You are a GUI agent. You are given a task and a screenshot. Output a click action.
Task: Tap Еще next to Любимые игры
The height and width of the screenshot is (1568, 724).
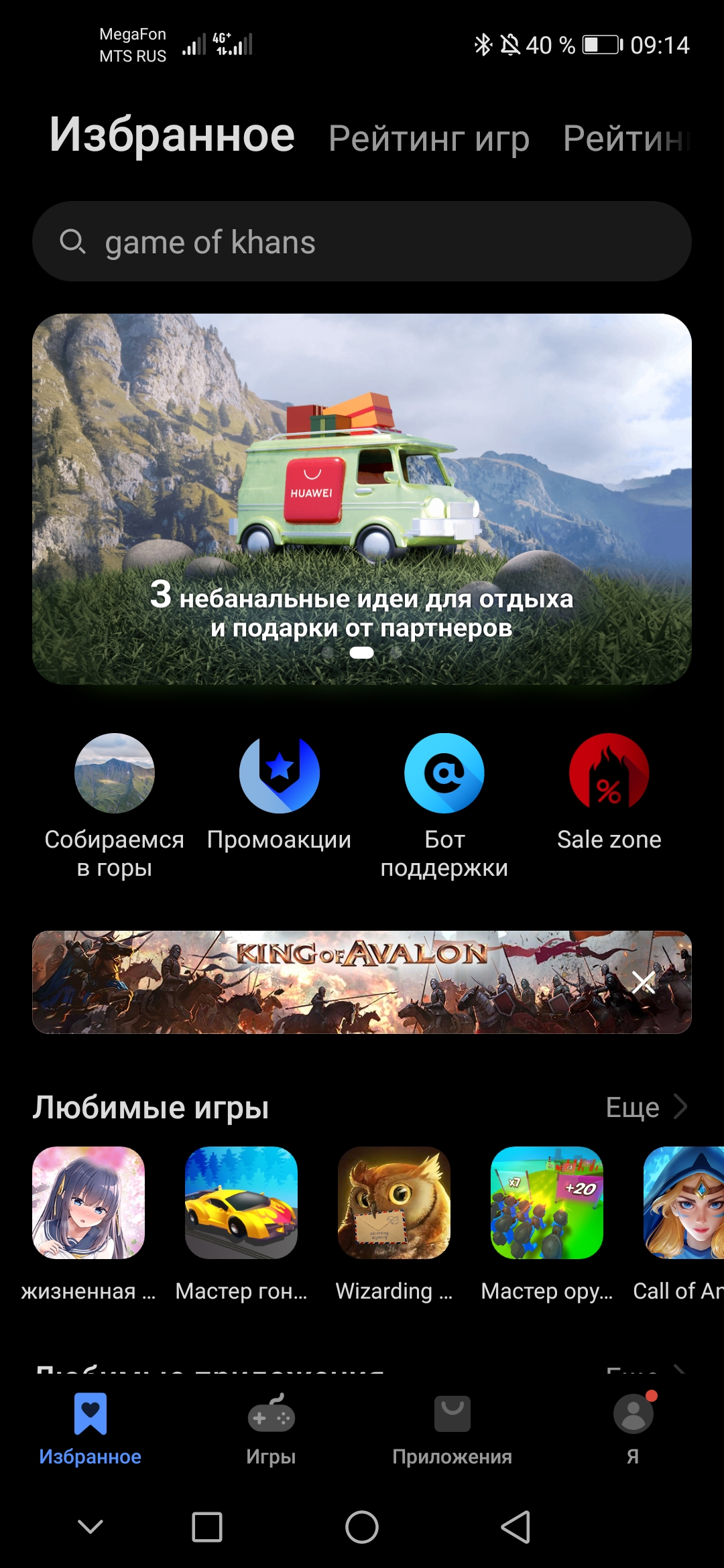(647, 1107)
